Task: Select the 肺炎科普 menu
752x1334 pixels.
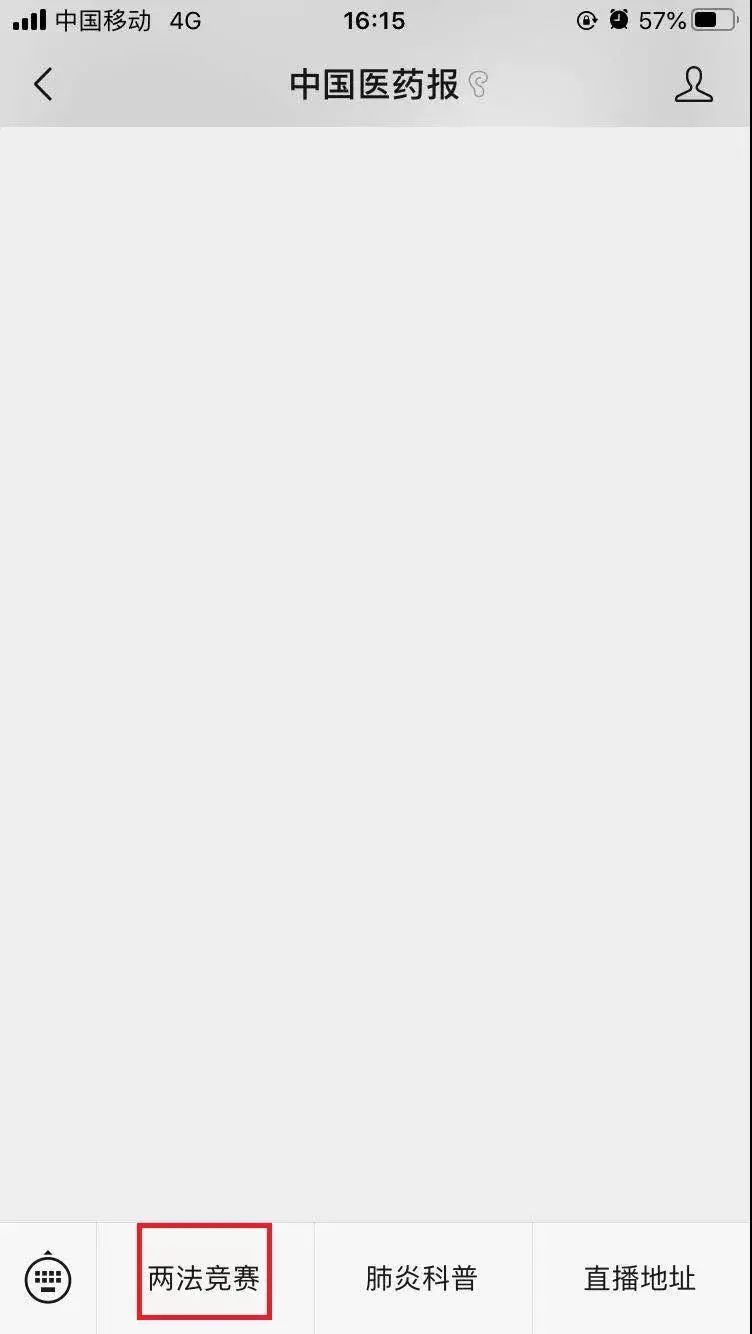Action: (x=422, y=1278)
